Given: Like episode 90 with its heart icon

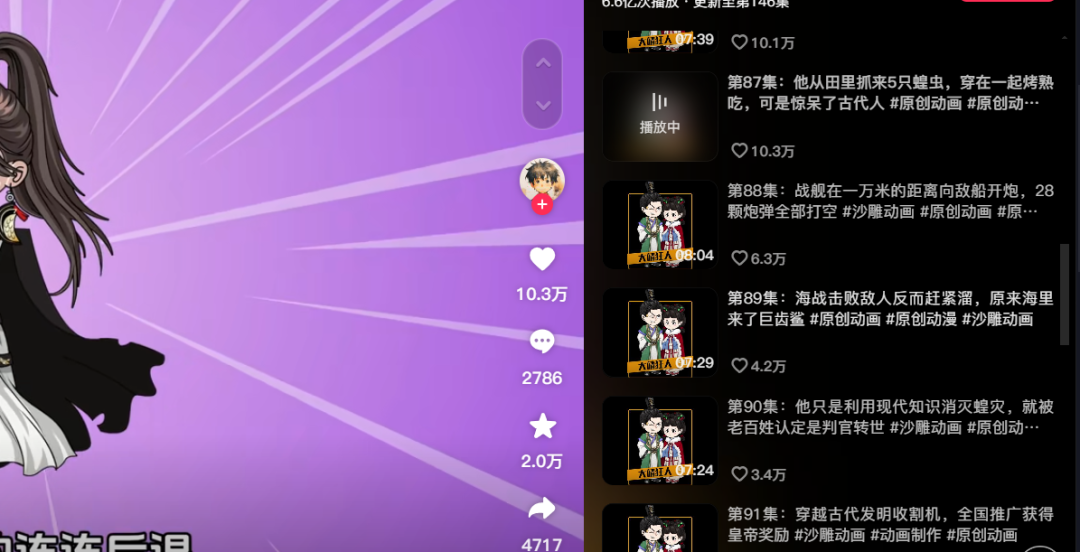Looking at the screenshot, I should tap(740, 474).
